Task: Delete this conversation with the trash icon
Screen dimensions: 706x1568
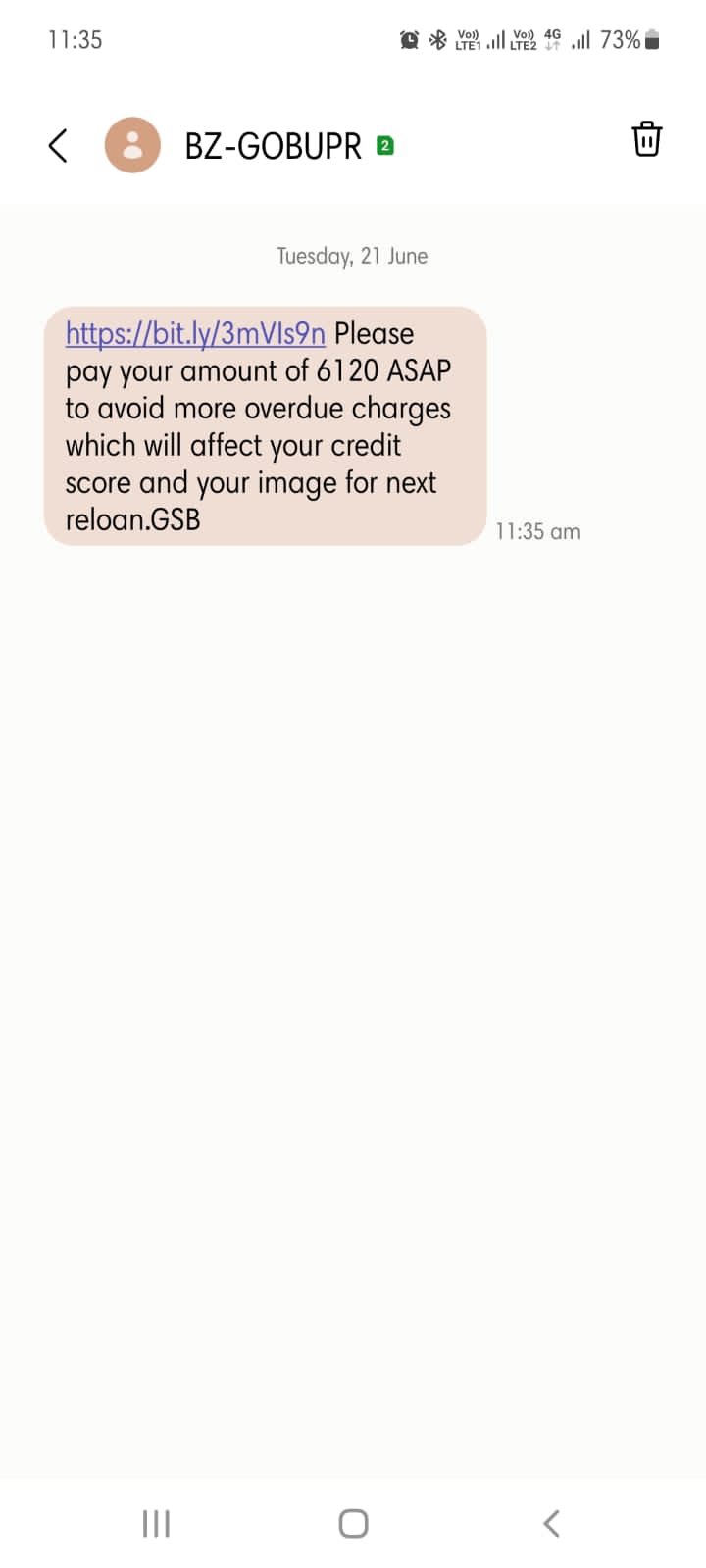Action: pyautogui.click(x=646, y=139)
